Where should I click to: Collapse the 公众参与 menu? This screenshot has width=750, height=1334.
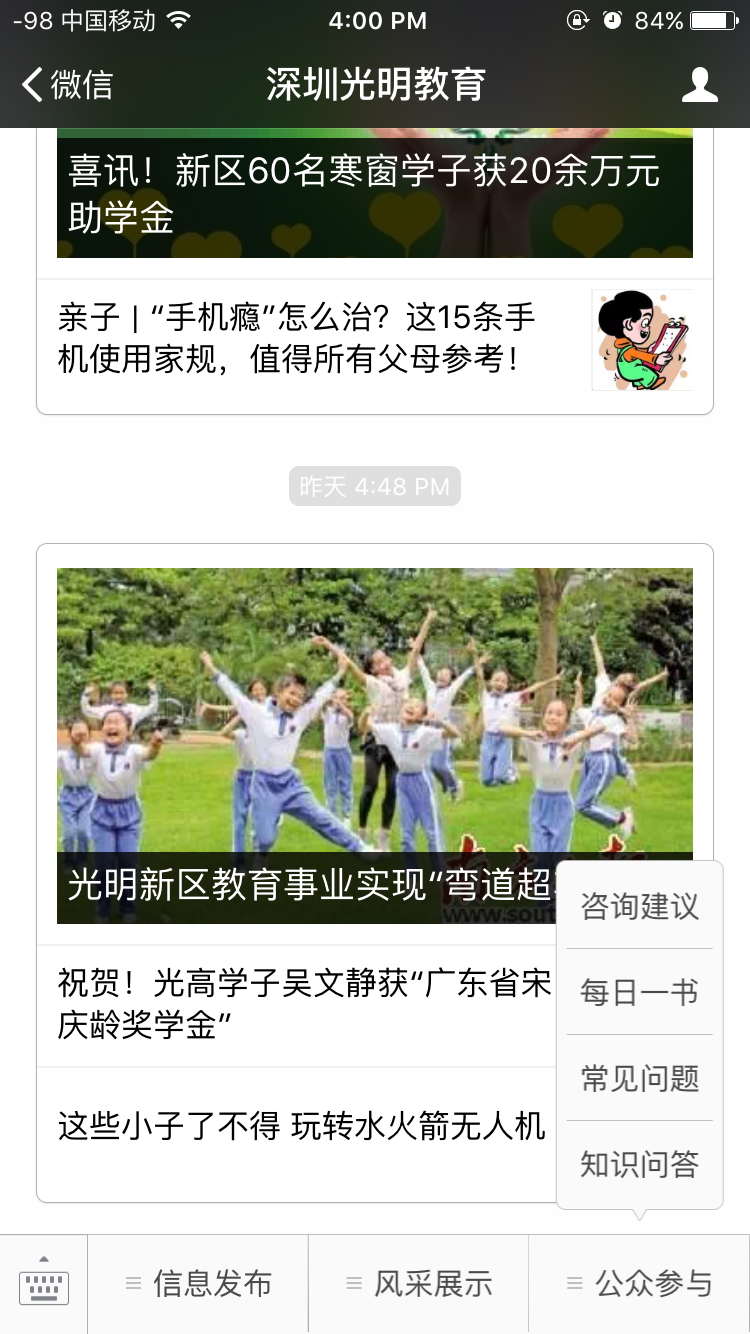(x=639, y=1284)
